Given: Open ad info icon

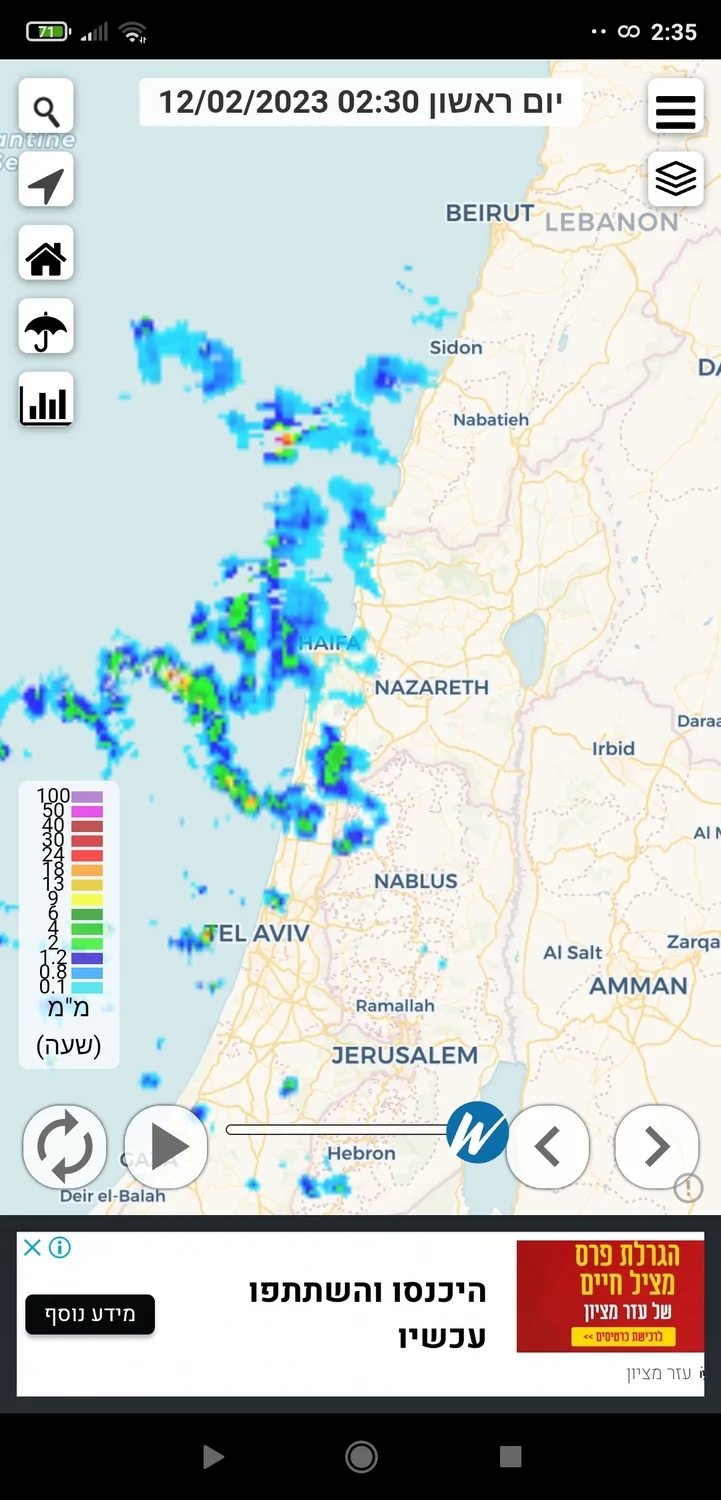Looking at the screenshot, I should coord(60,1247).
